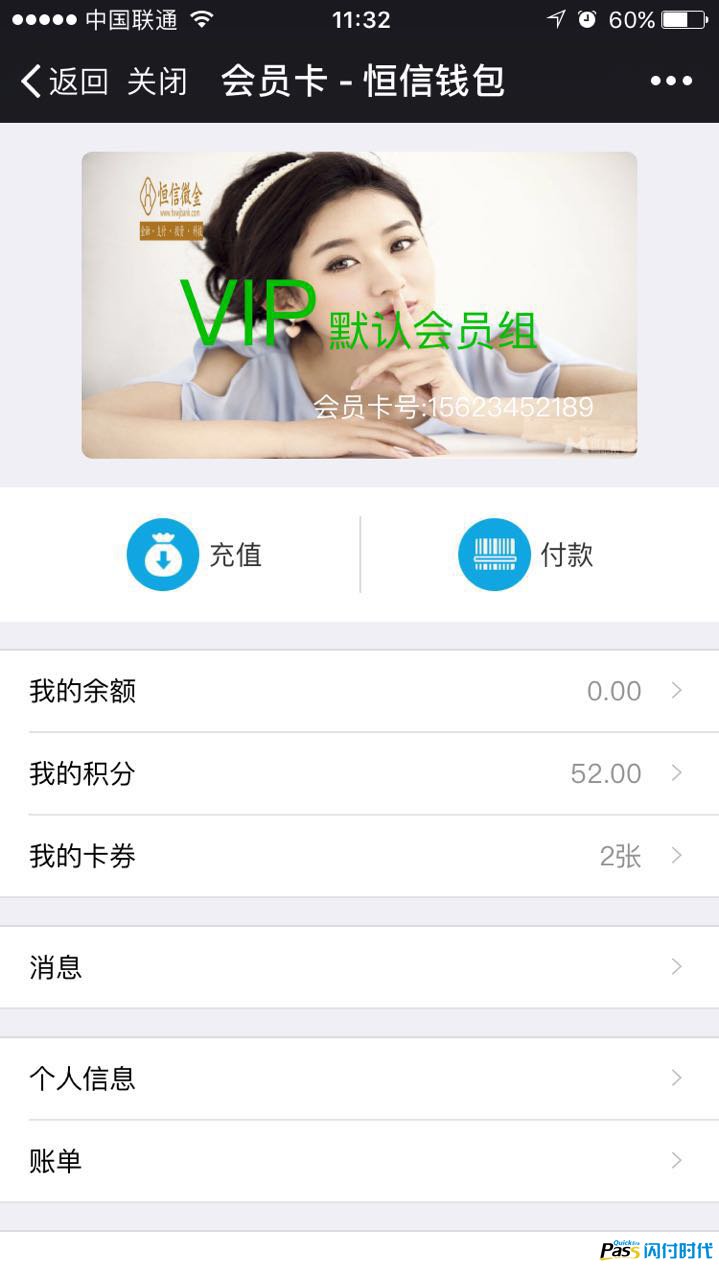Tap 付款 to pay
This screenshot has height=1280, width=719.
526,554
